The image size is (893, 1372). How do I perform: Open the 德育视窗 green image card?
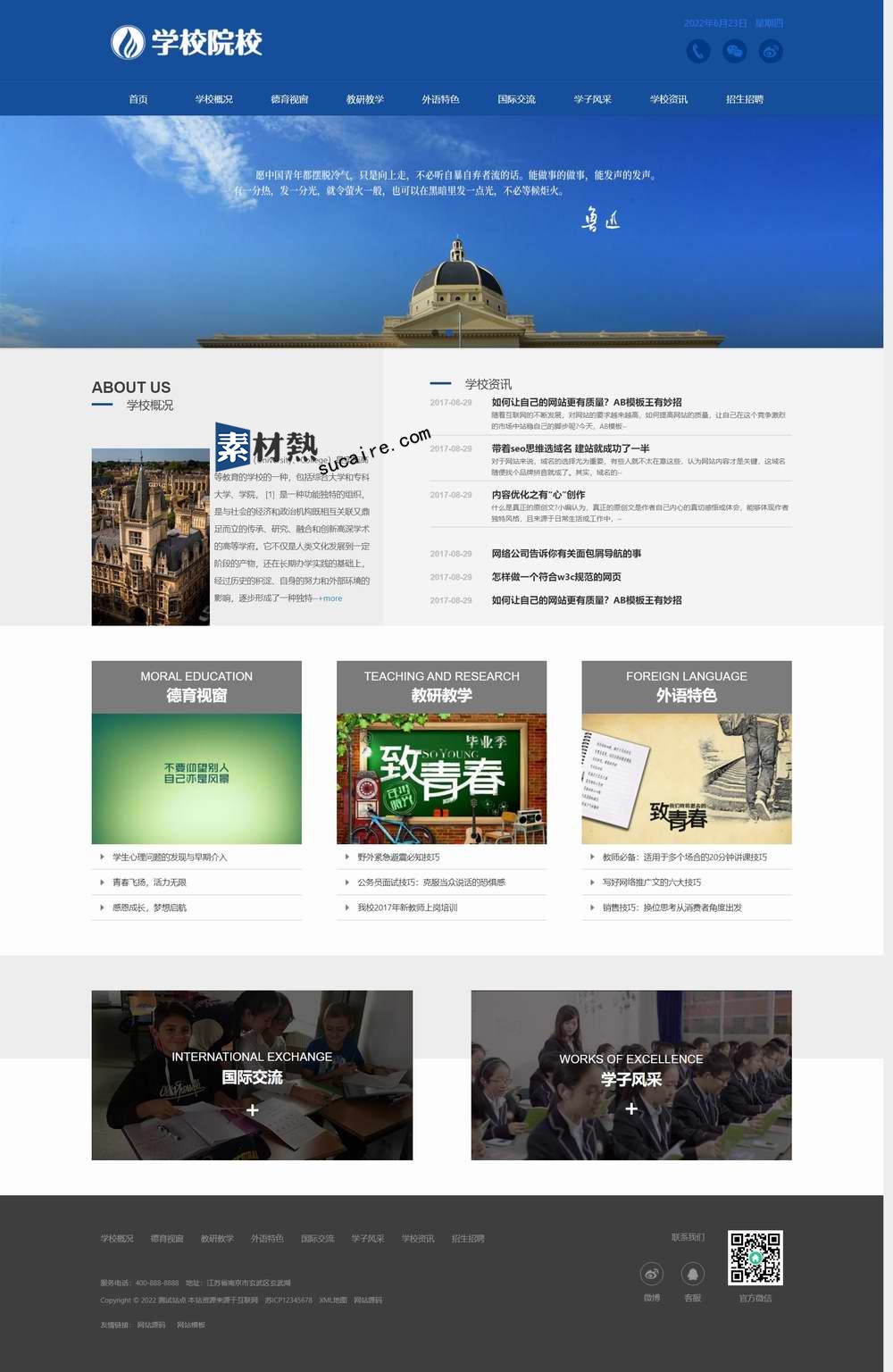[196, 778]
